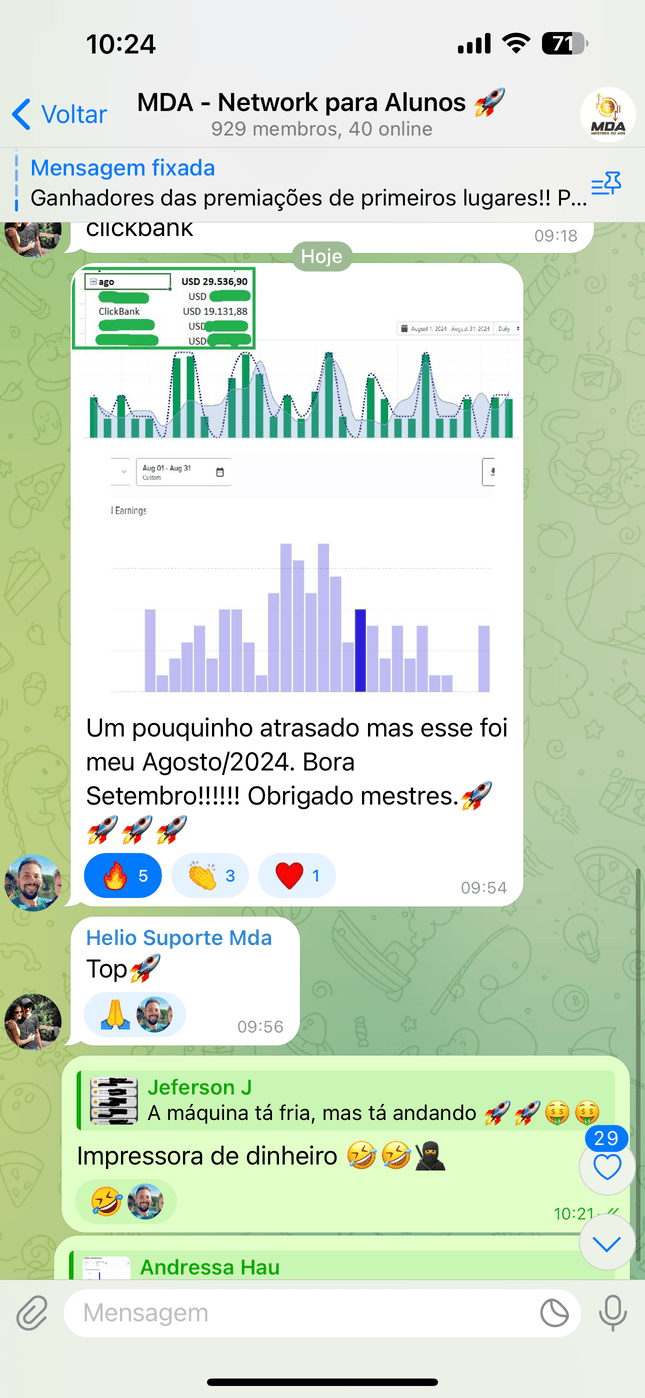Open the quoted Jeferson J reply

[x=350, y=1100]
